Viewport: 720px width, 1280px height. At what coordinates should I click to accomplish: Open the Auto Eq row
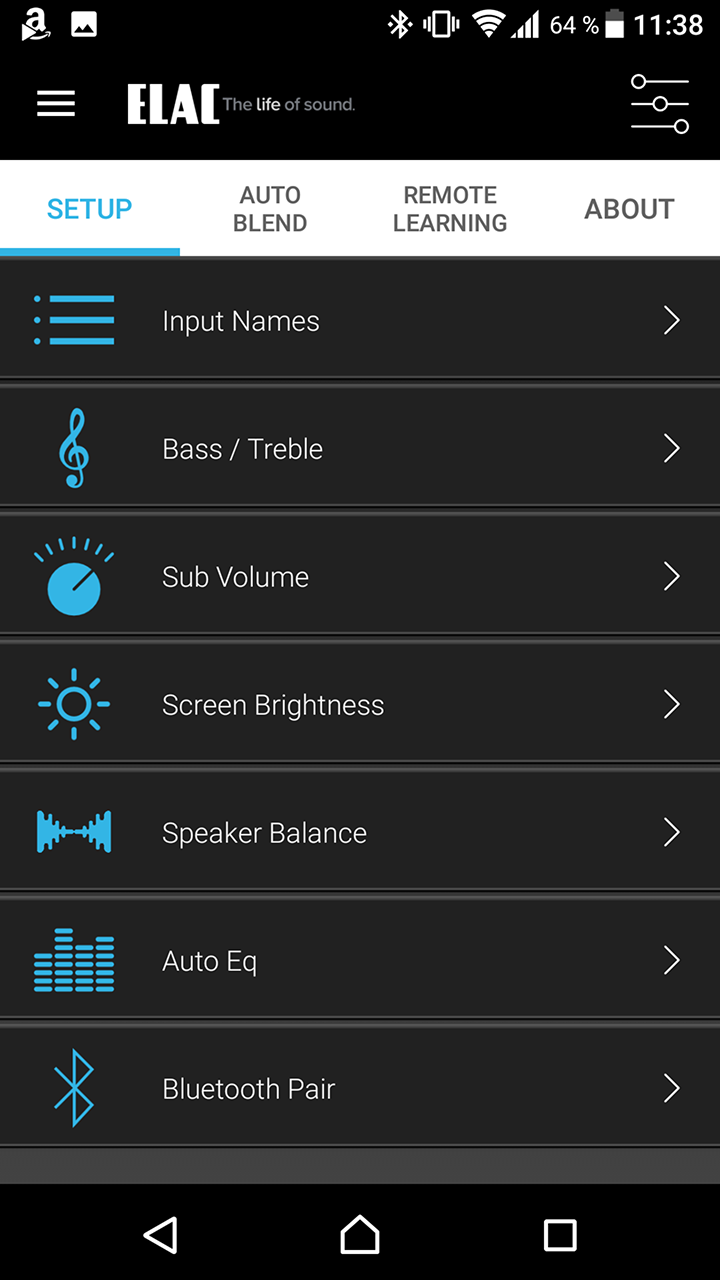(x=360, y=960)
